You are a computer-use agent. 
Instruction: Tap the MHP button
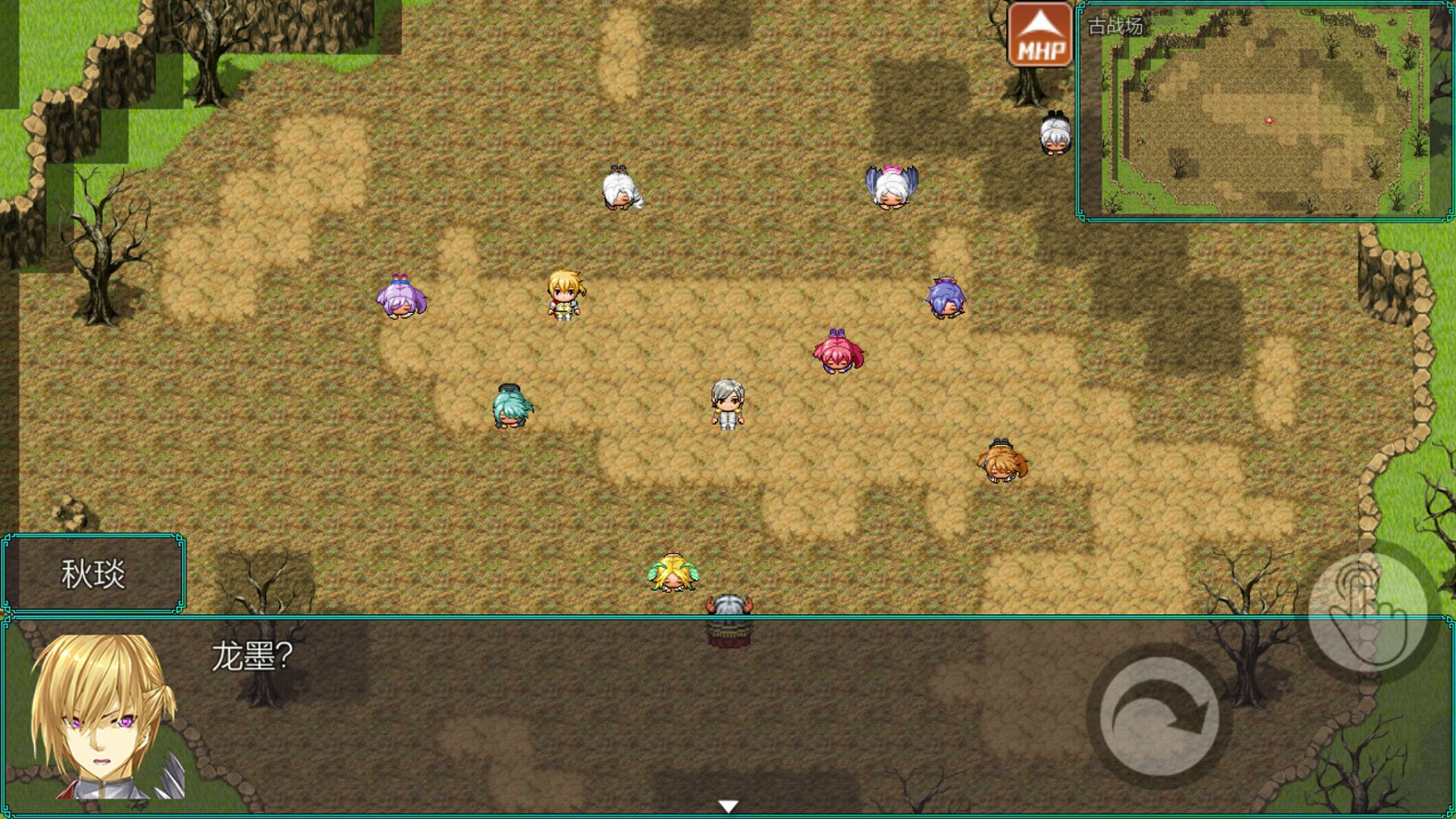click(x=1039, y=35)
